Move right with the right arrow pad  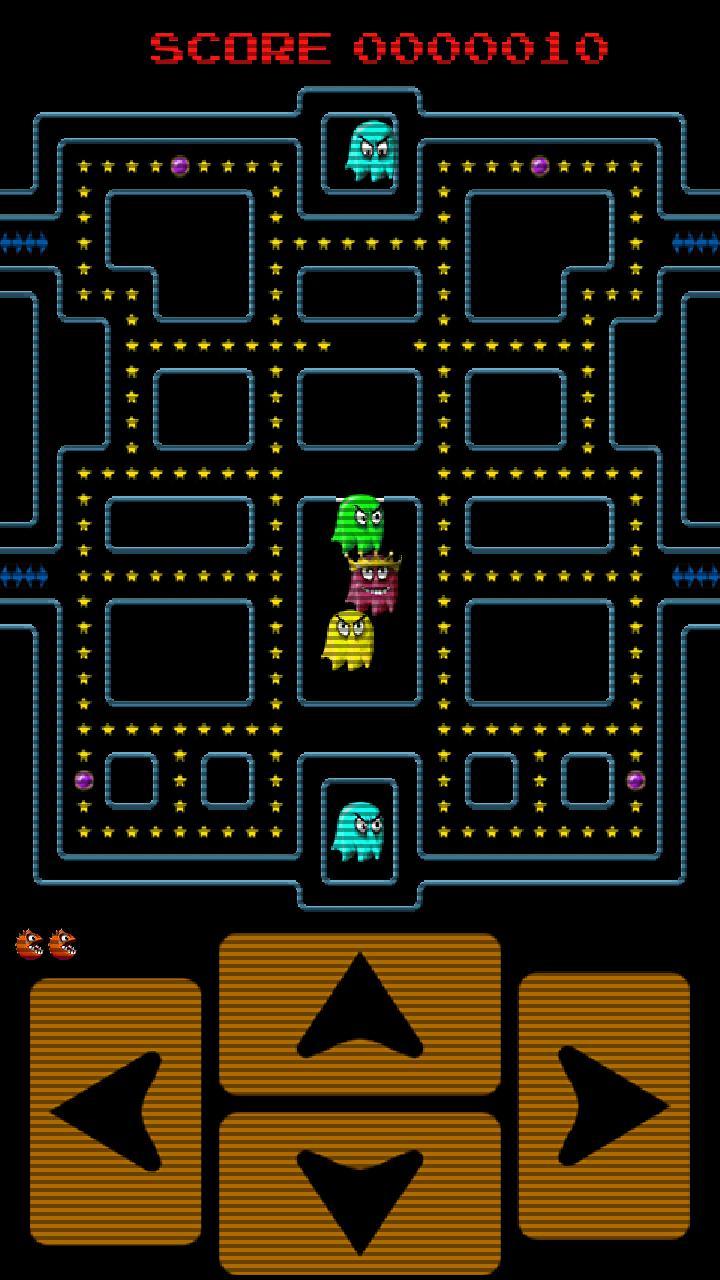tap(604, 1105)
